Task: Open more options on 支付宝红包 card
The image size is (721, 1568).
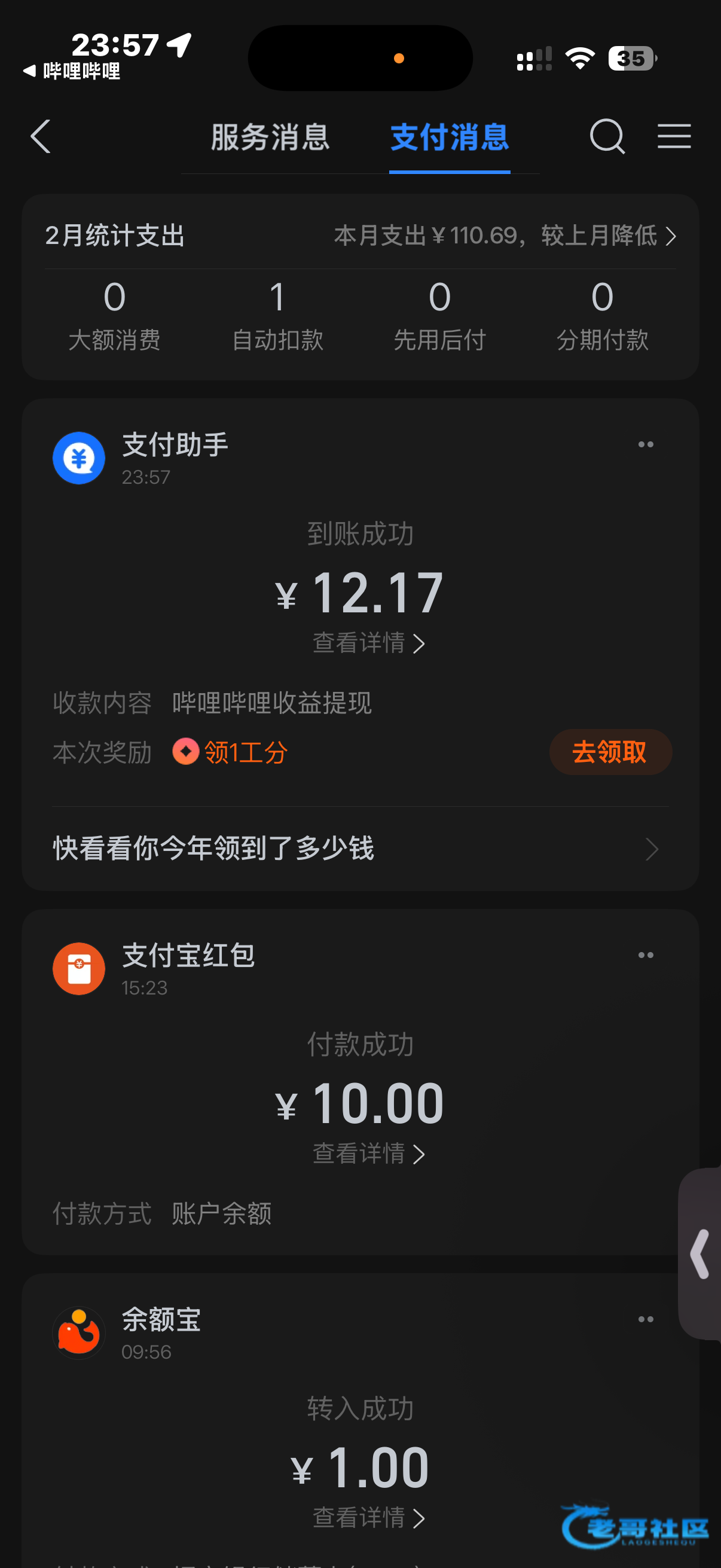Action: click(646, 956)
